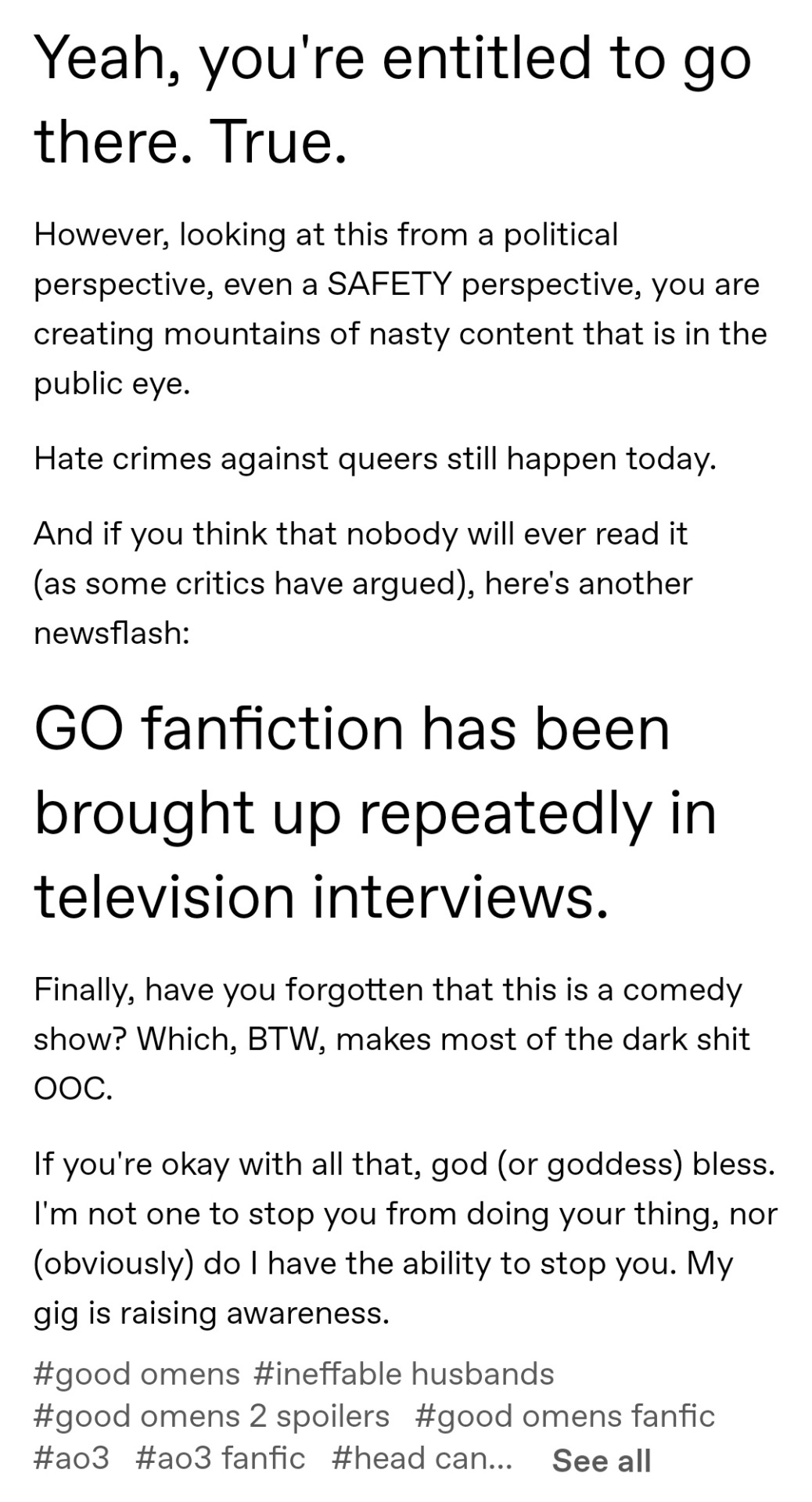
Task: Expand tags with See all
Action: (x=601, y=1461)
